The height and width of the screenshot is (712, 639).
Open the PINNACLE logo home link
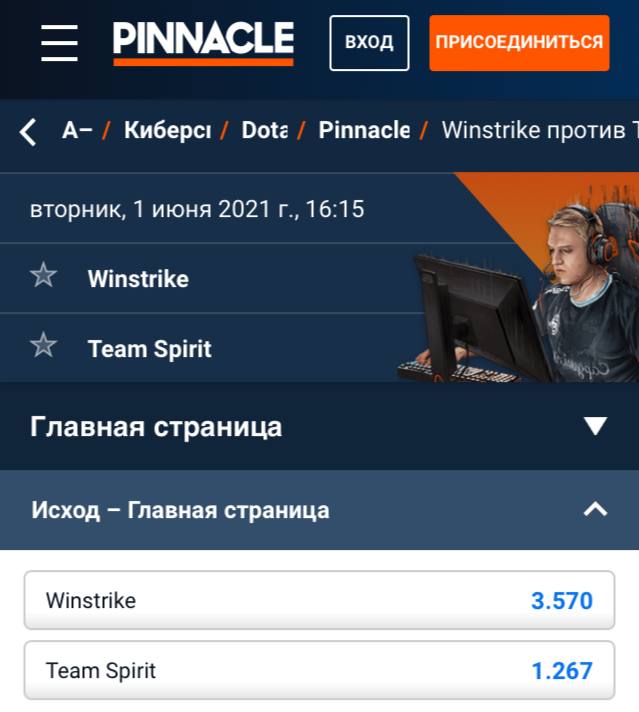tap(203, 44)
